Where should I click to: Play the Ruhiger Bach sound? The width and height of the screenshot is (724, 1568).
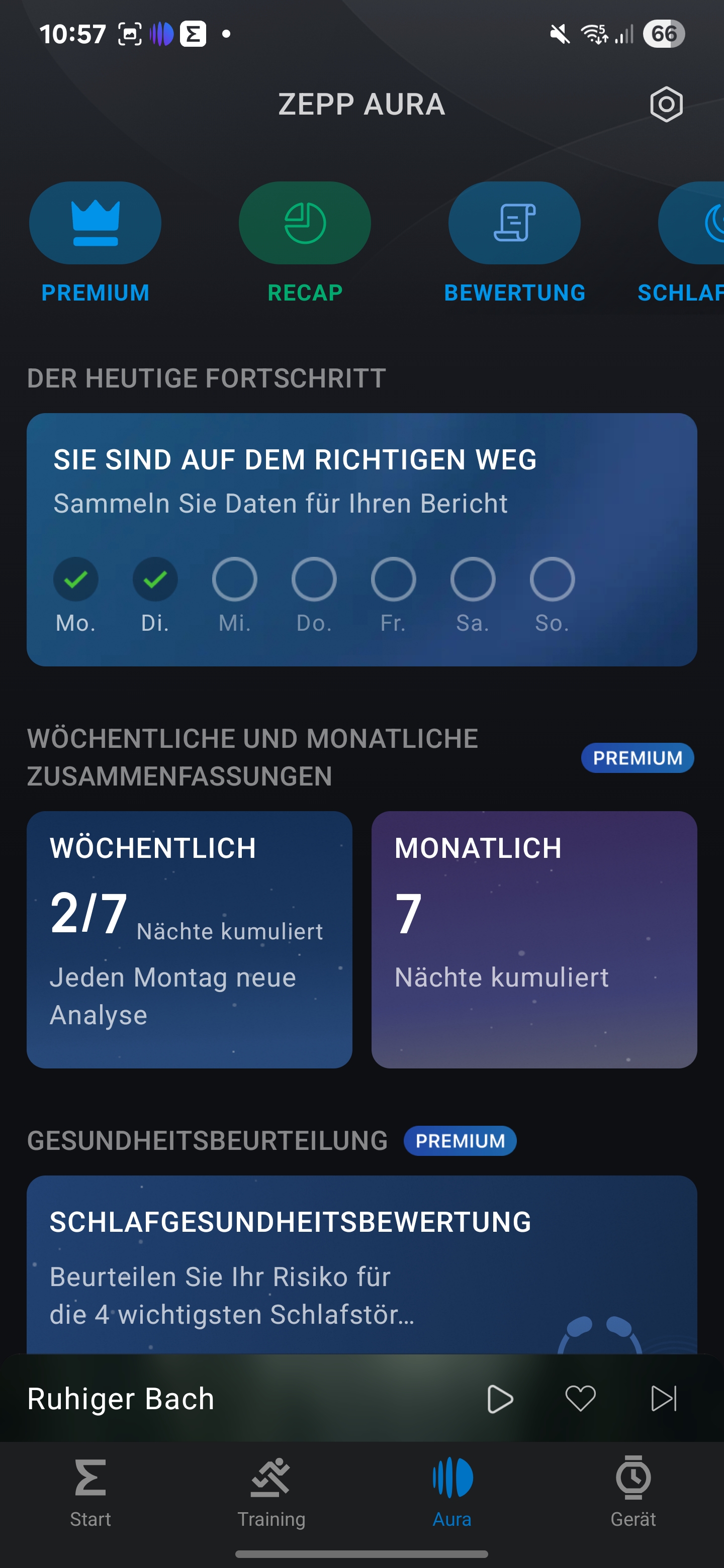500,1398
